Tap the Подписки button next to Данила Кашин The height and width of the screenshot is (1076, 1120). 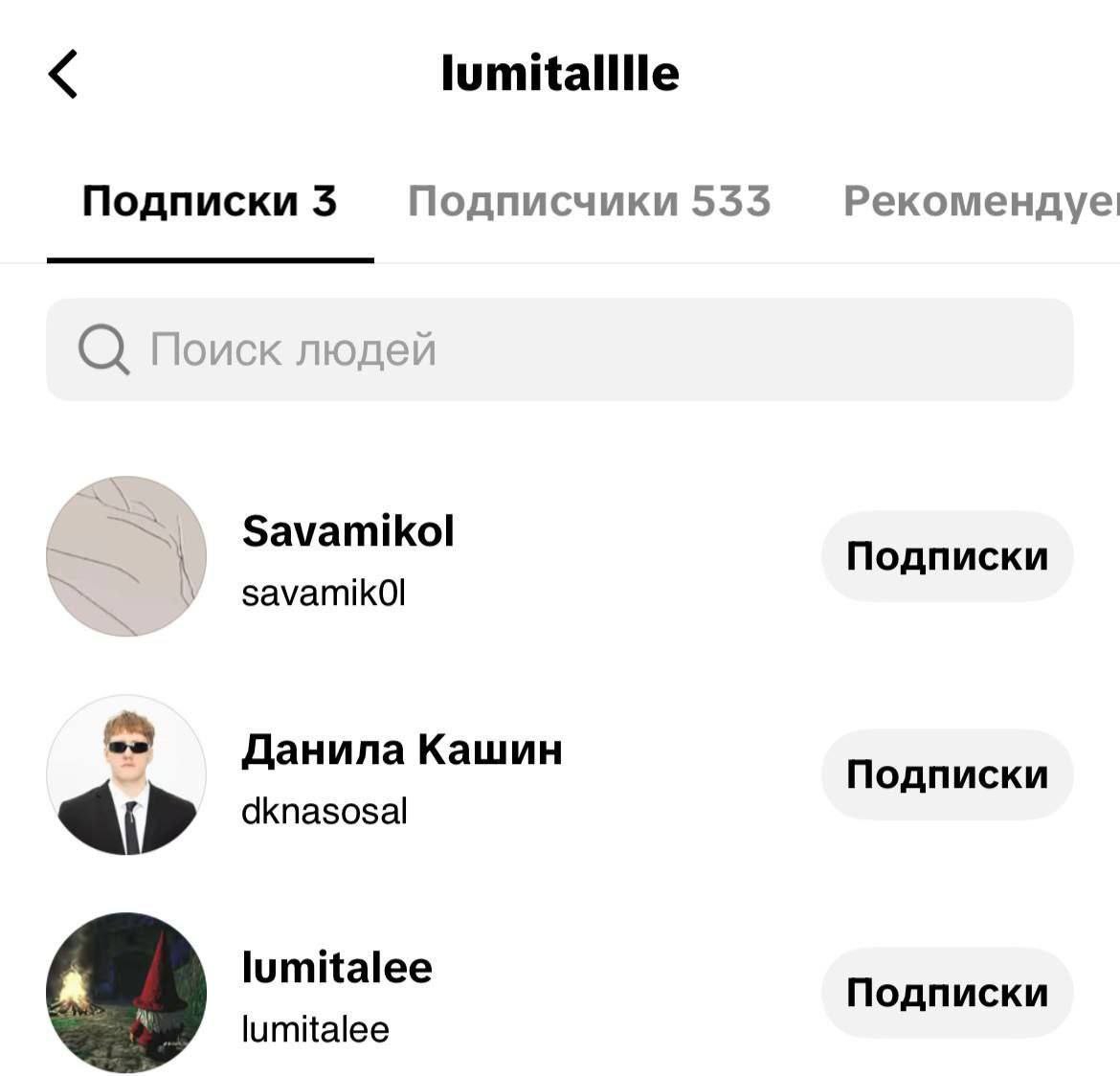click(947, 774)
